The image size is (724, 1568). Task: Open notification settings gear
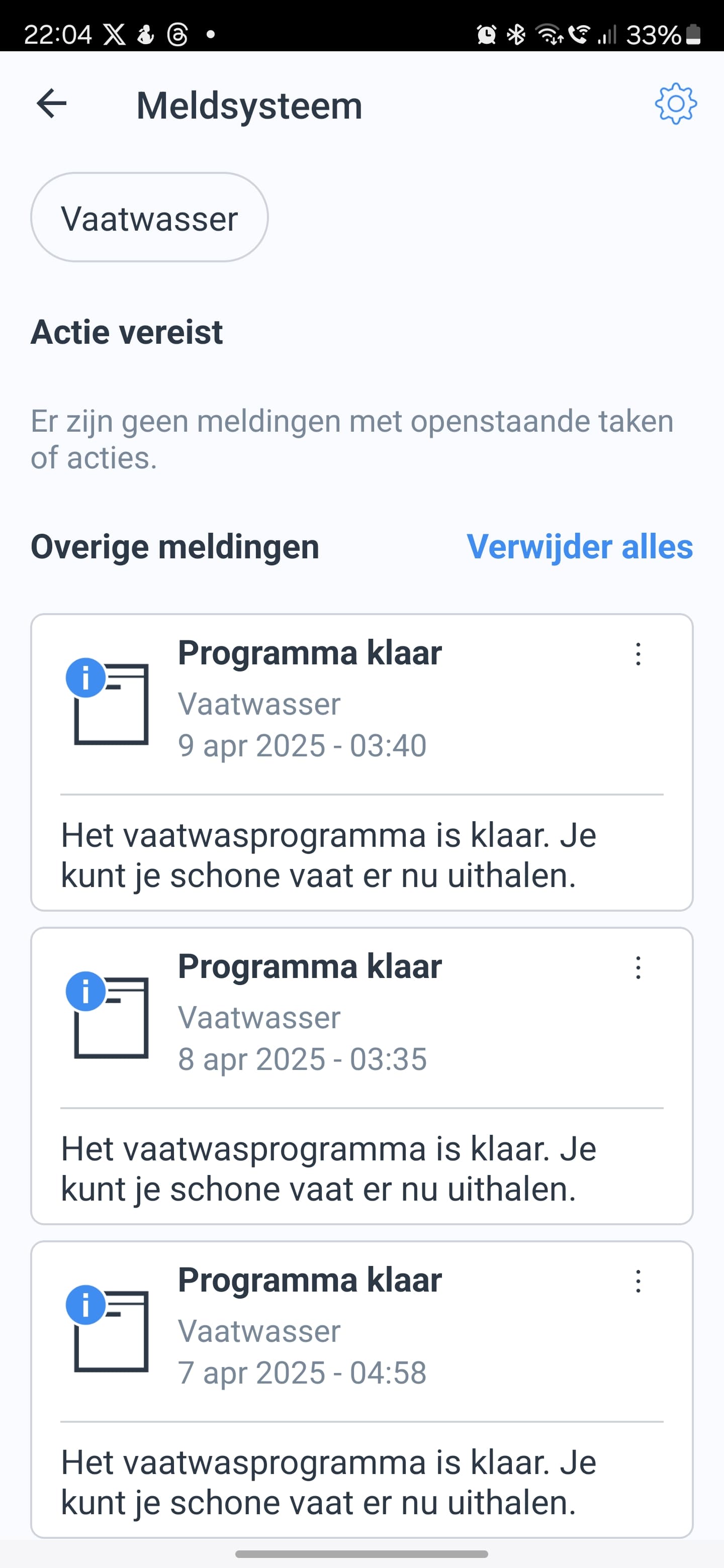[x=675, y=104]
